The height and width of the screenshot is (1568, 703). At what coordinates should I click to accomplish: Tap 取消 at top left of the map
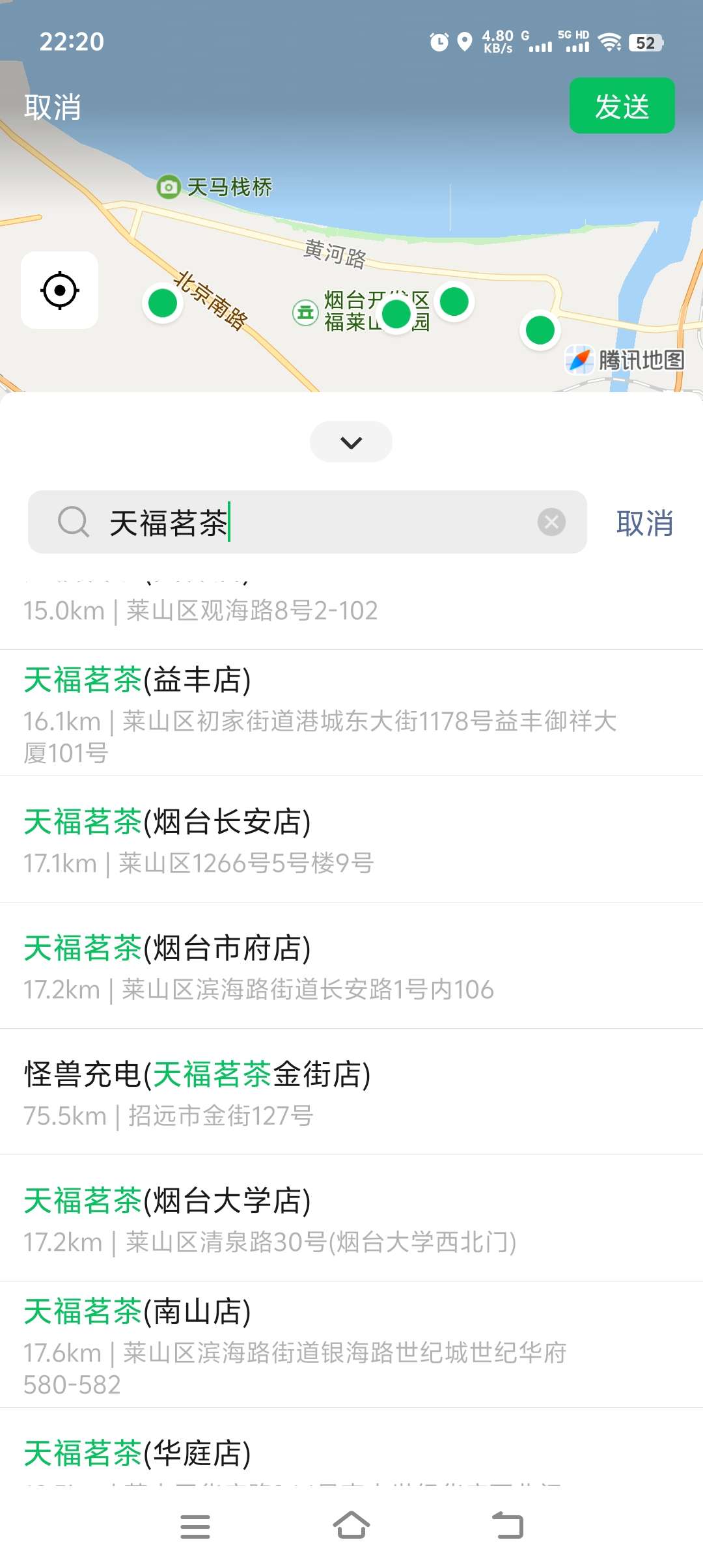53,107
